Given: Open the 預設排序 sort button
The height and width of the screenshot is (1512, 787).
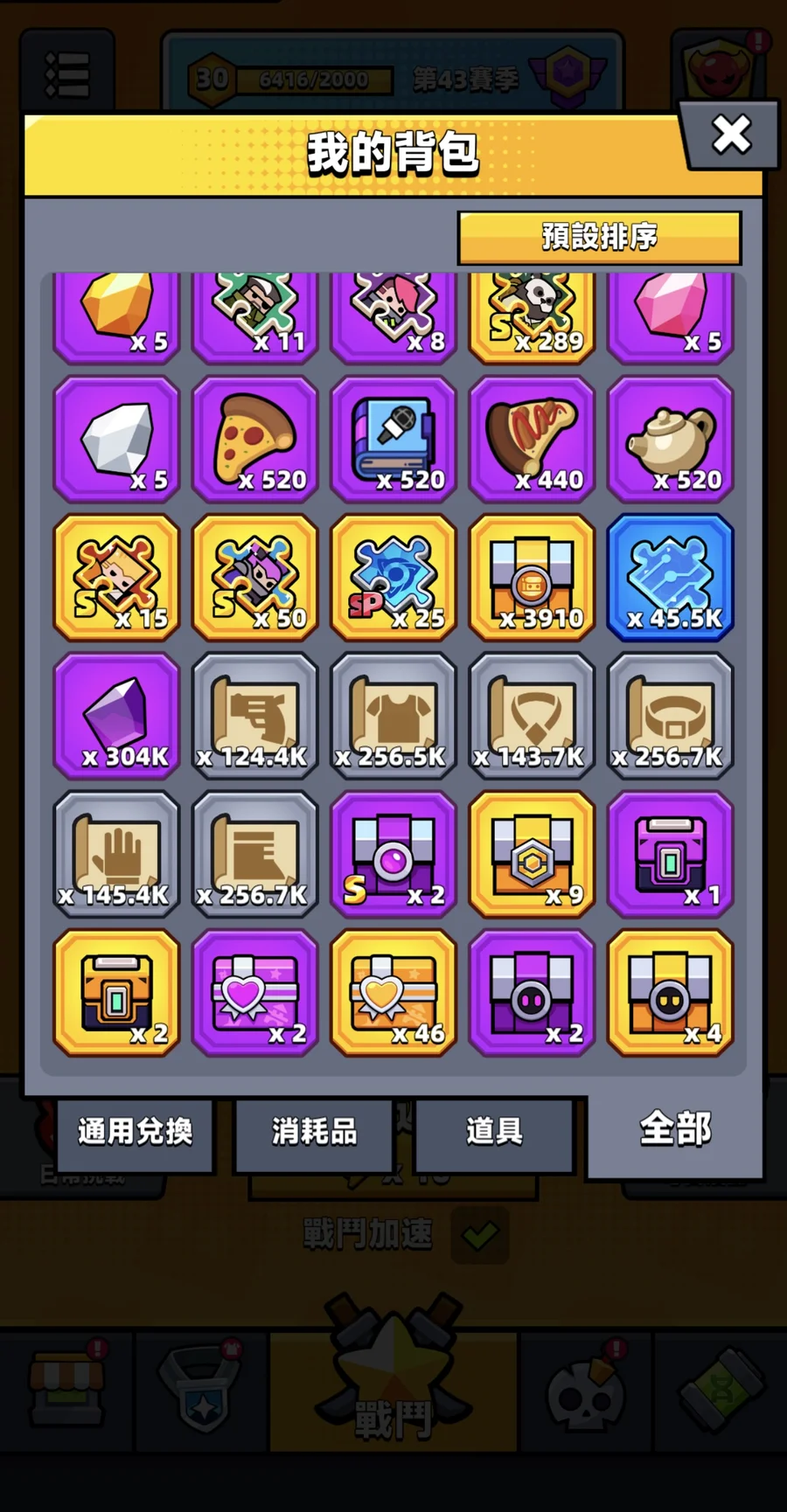Looking at the screenshot, I should (x=599, y=237).
